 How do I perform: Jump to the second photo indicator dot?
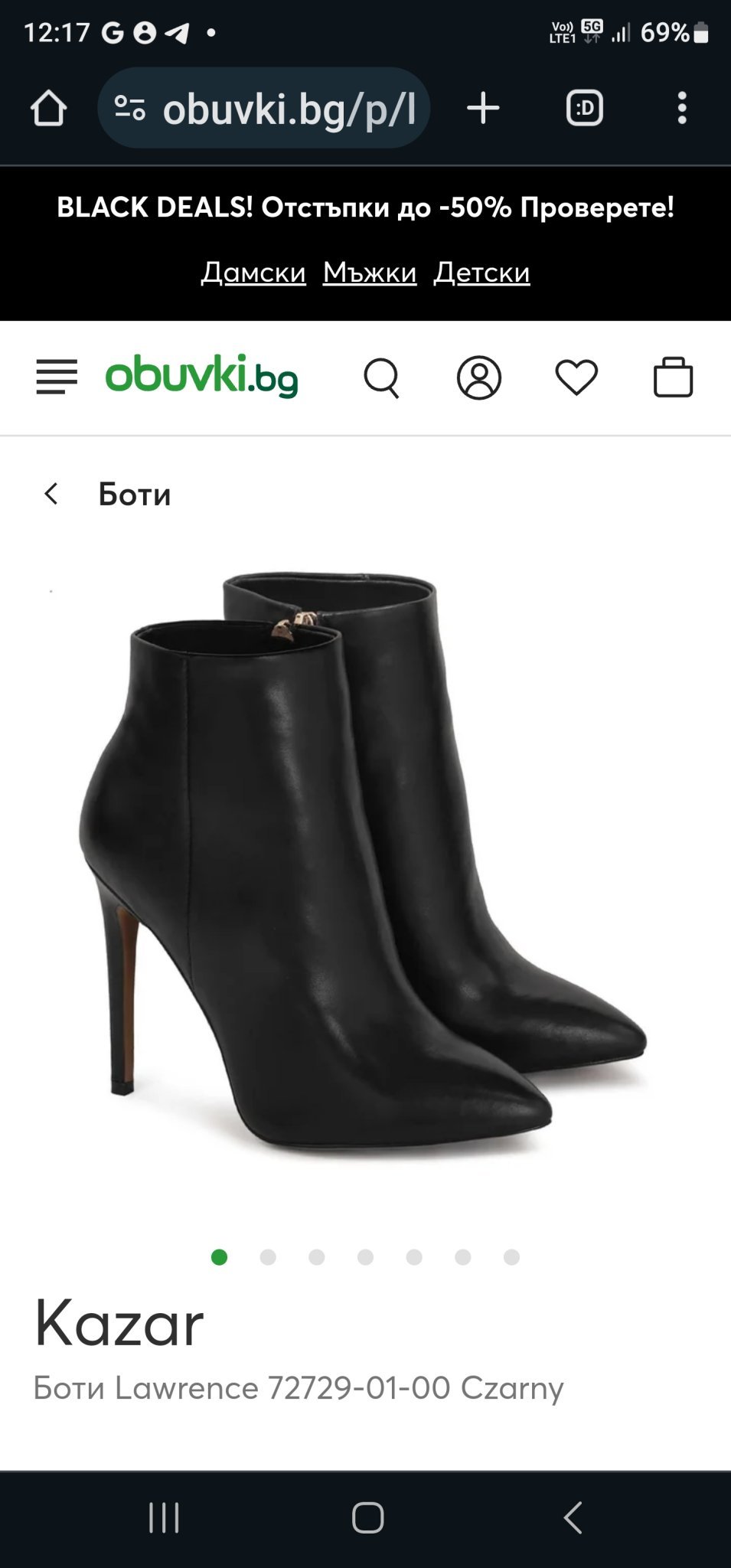(x=268, y=1257)
